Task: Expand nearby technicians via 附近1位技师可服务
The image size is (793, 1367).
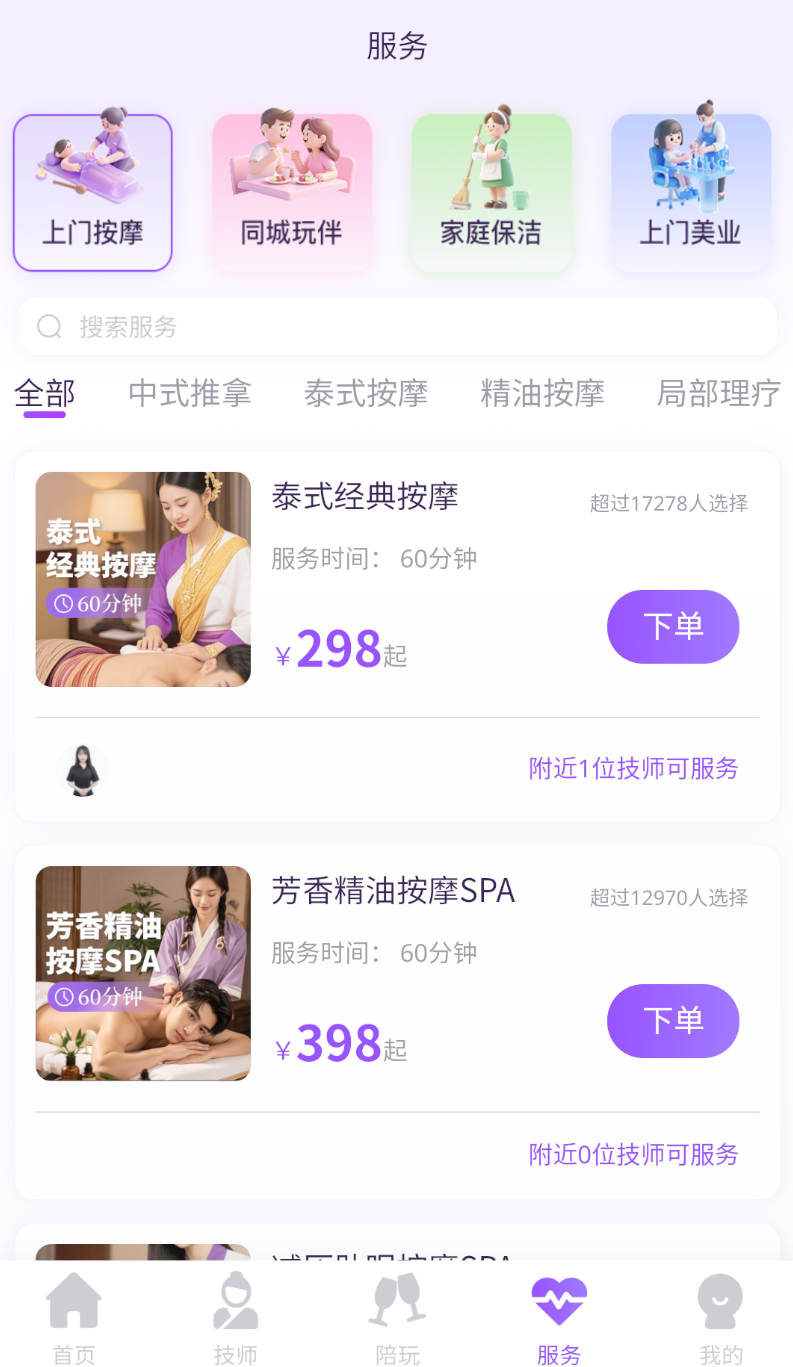Action: (x=633, y=769)
